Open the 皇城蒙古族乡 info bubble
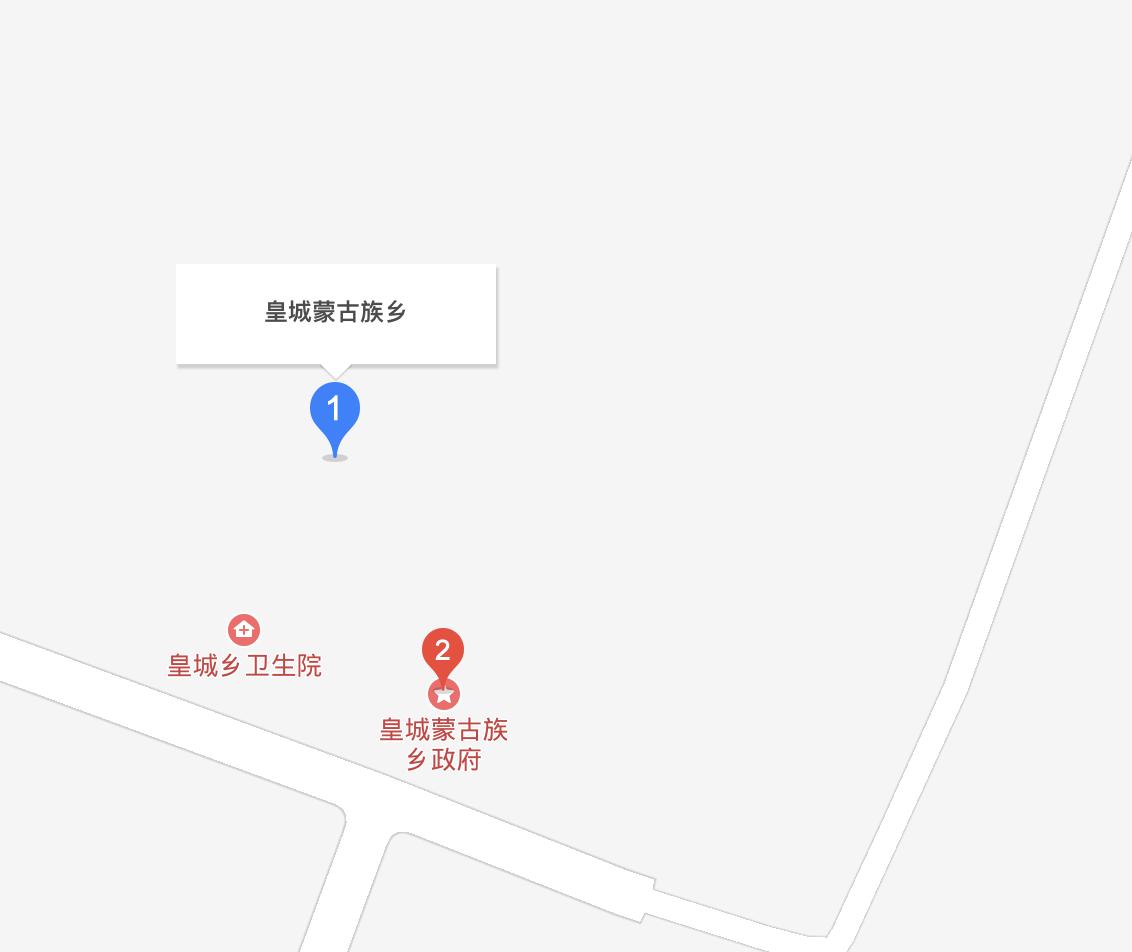This screenshot has height=952, width=1132. point(336,313)
